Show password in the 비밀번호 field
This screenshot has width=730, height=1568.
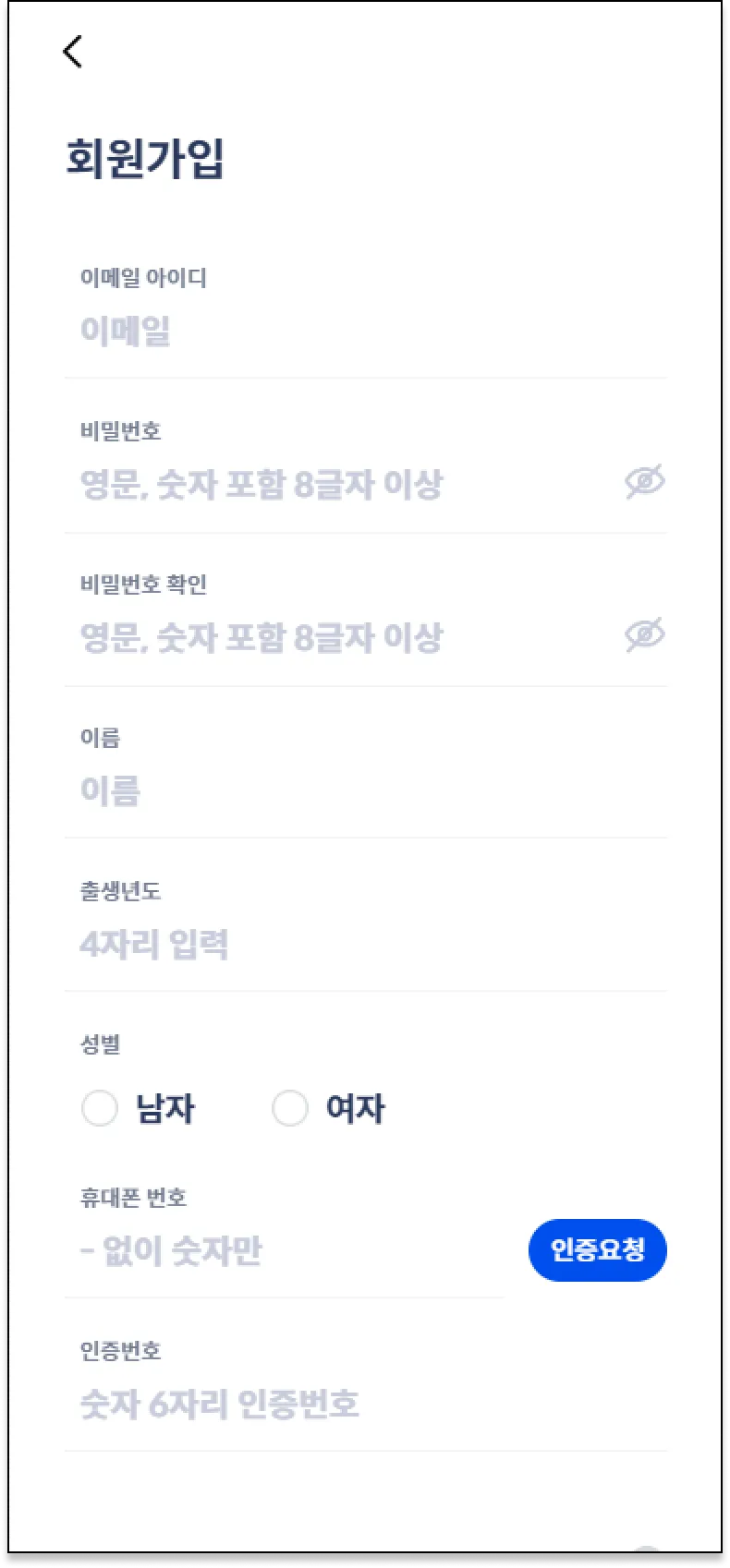point(645,481)
